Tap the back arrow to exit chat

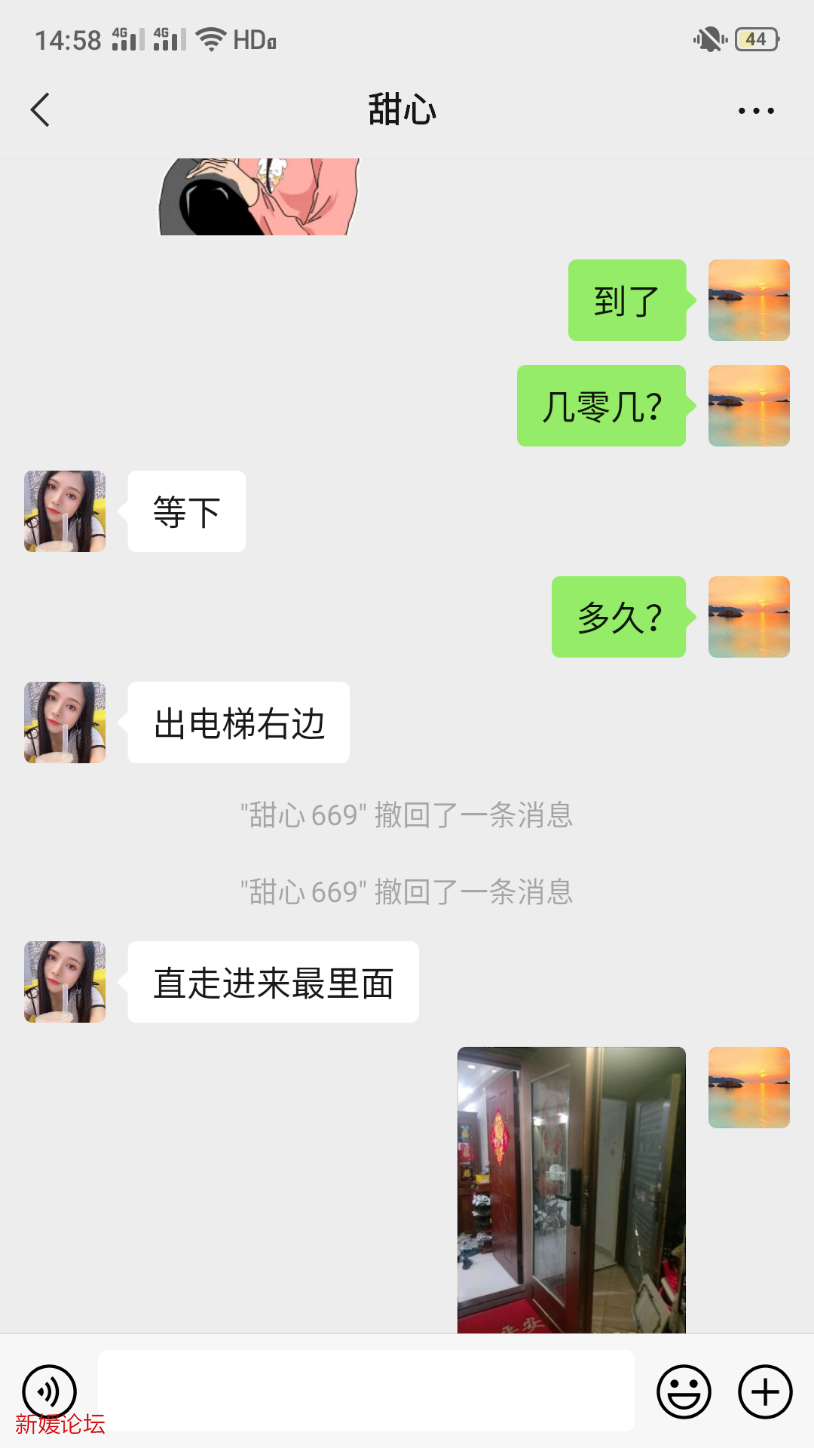pyautogui.click(x=39, y=110)
